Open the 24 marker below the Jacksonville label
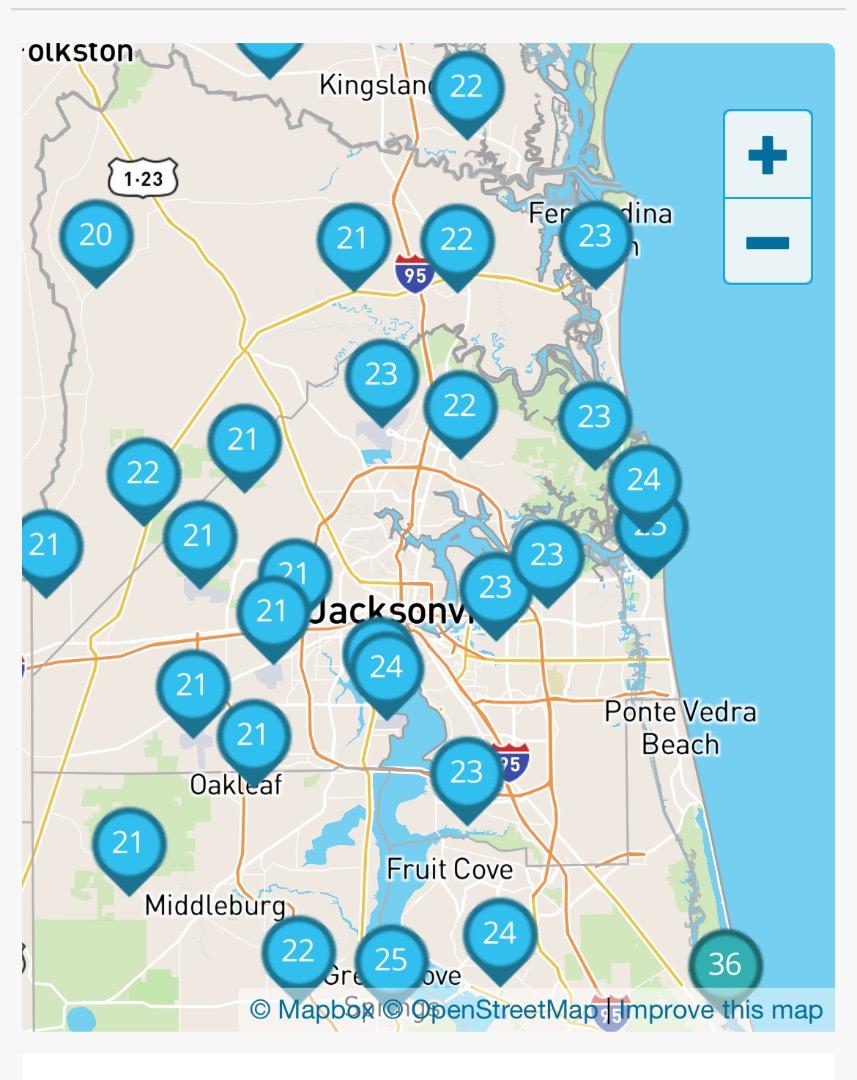This screenshot has height=1080, width=857. (x=387, y=667)
